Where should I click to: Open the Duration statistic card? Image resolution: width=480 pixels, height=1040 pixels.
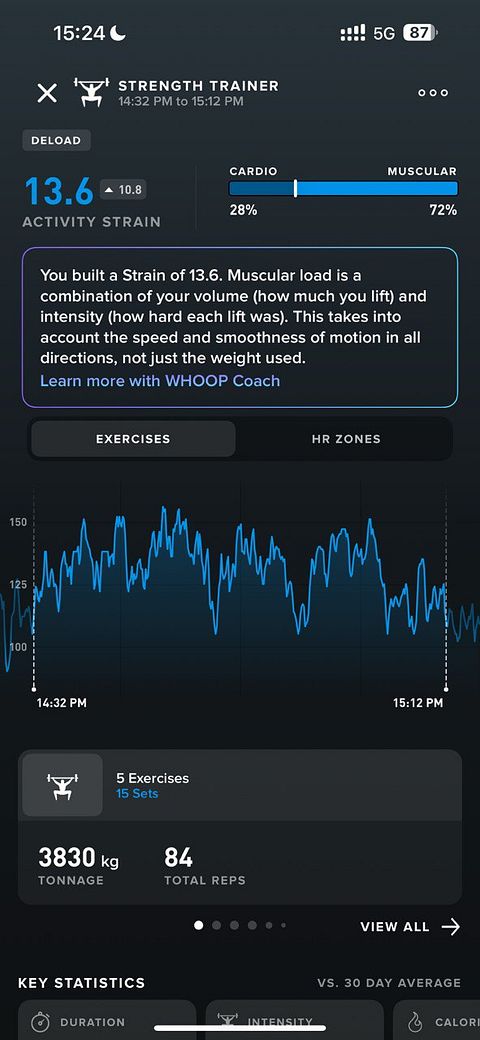click(x=107, y=1020)
